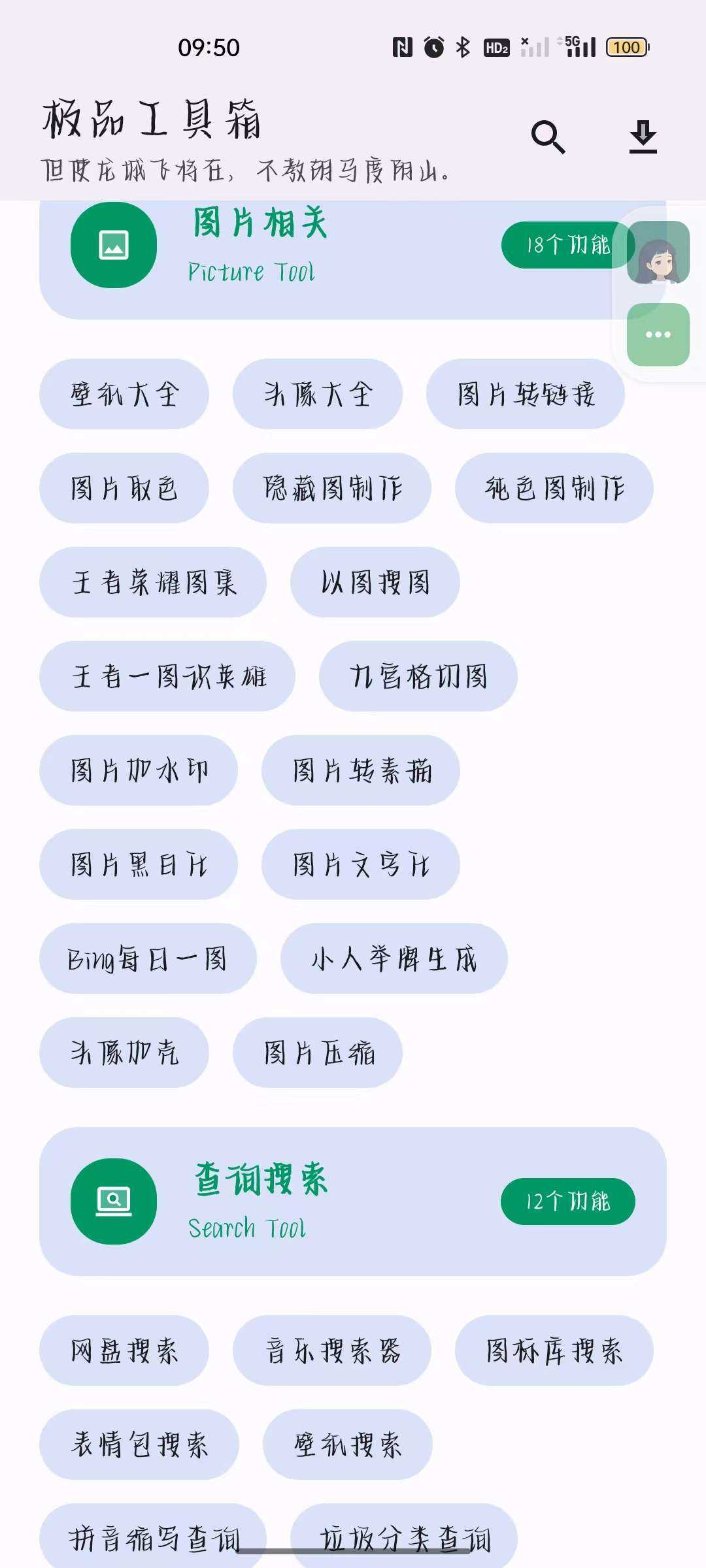Tap the download icon in the app bar
The width and height of the screenshot is (706, 1568).
pyautogui.click(x=643, y=137)
